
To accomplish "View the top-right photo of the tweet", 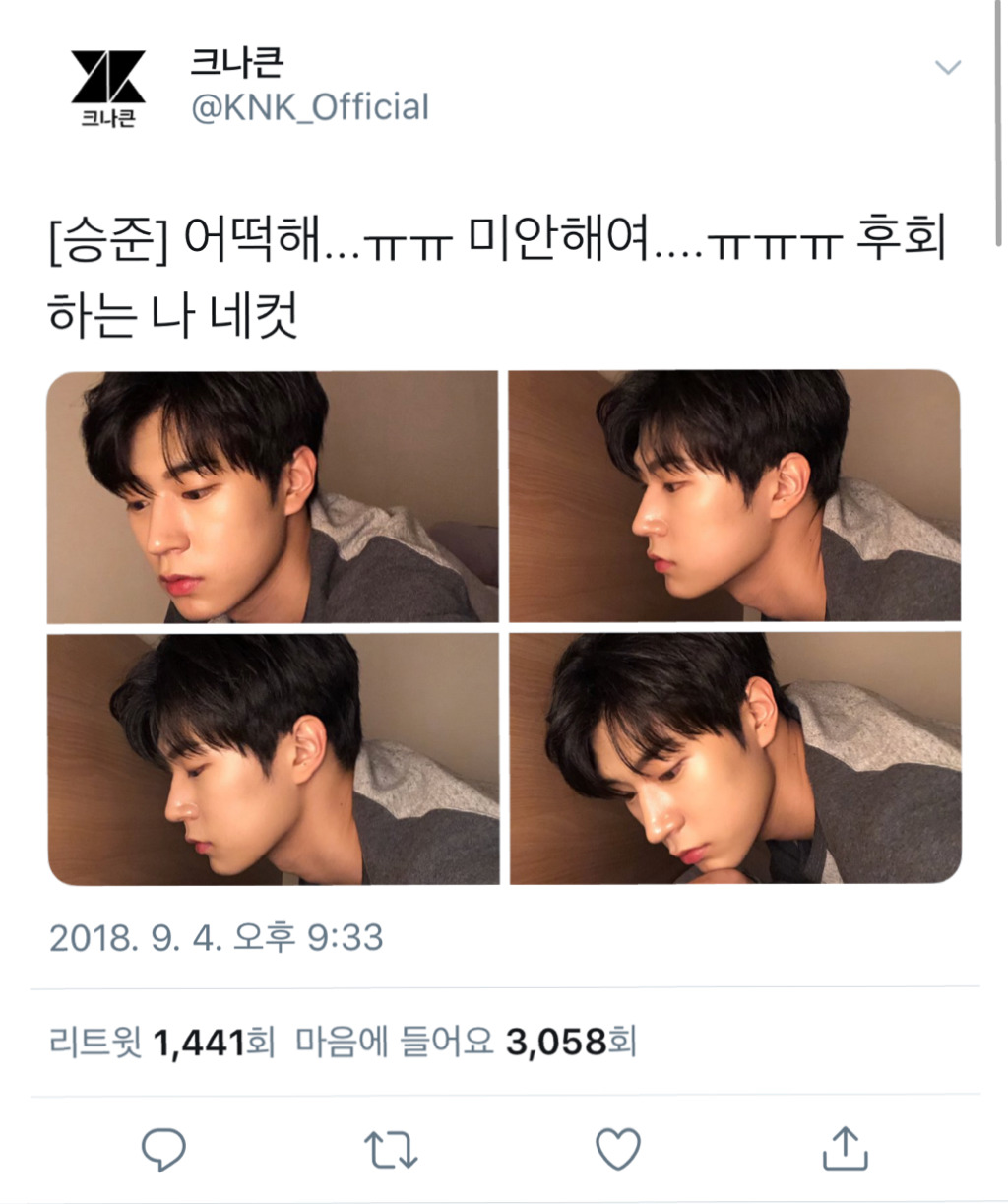I will tap(734, 496).
